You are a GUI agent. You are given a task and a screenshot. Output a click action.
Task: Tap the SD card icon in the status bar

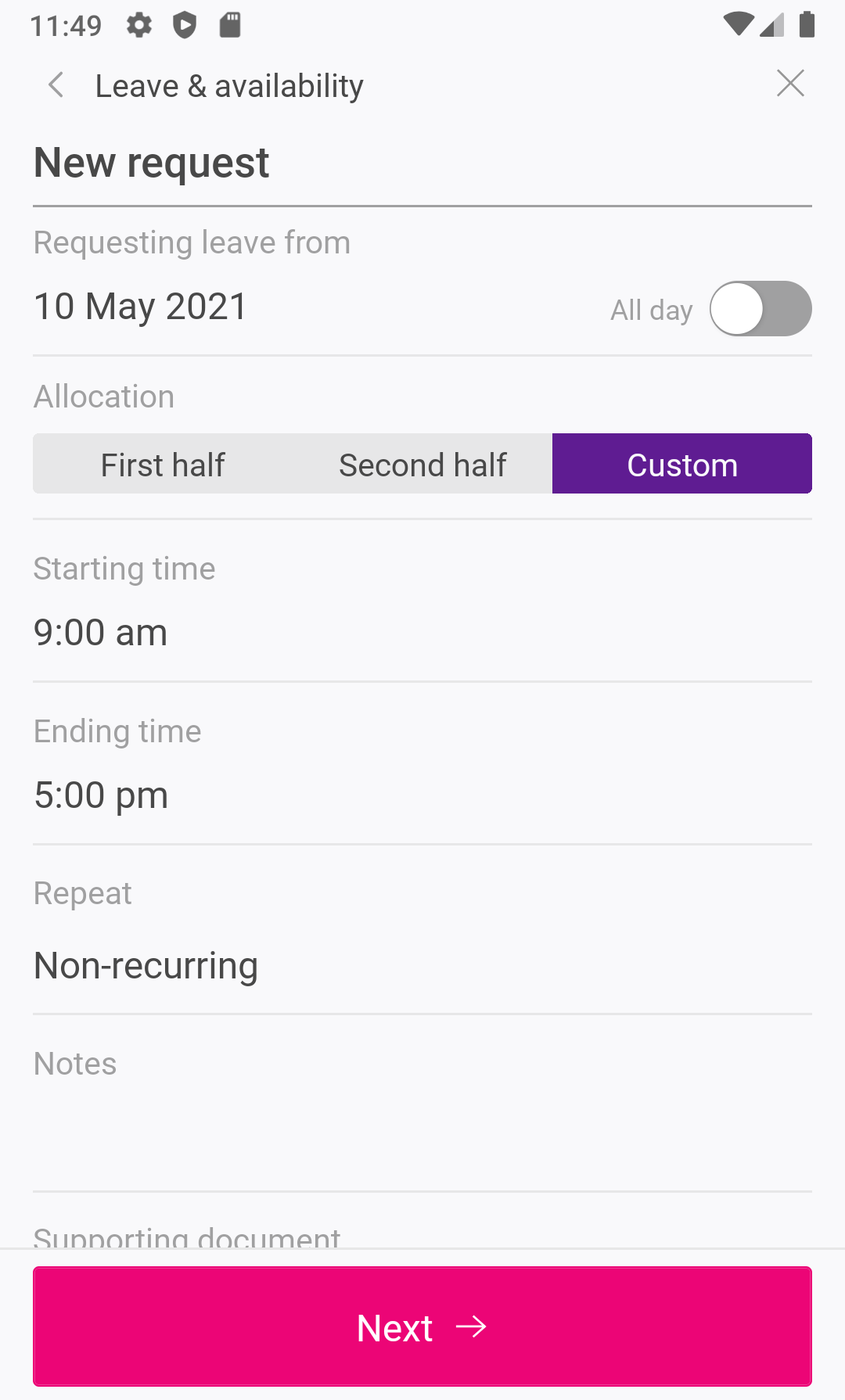[229, 24]
